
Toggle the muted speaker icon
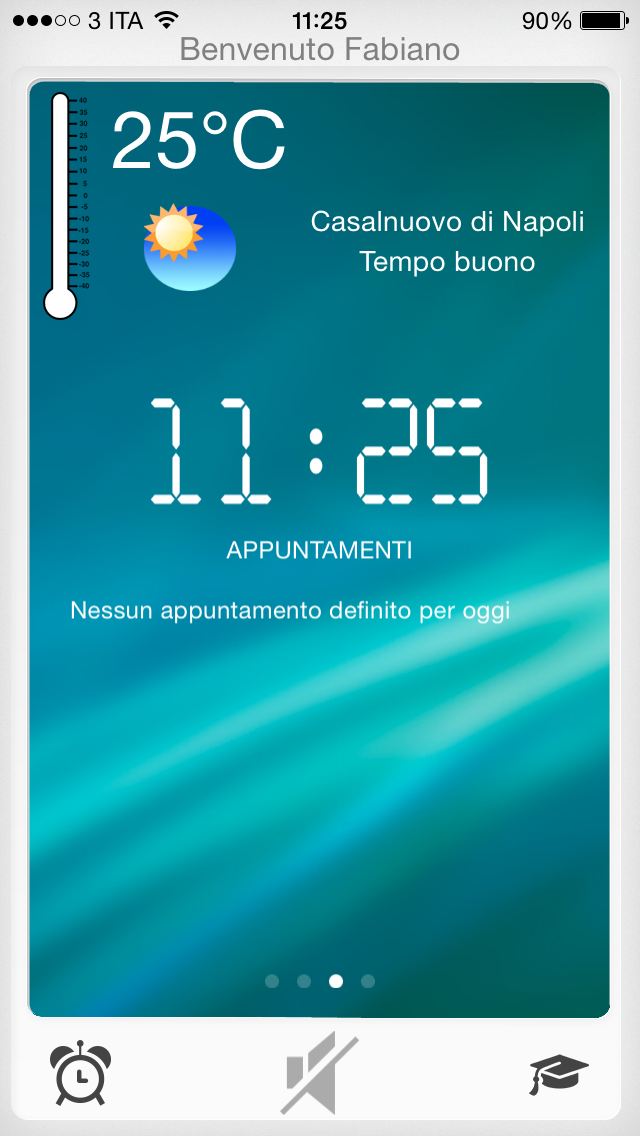tap(318, 1074)
